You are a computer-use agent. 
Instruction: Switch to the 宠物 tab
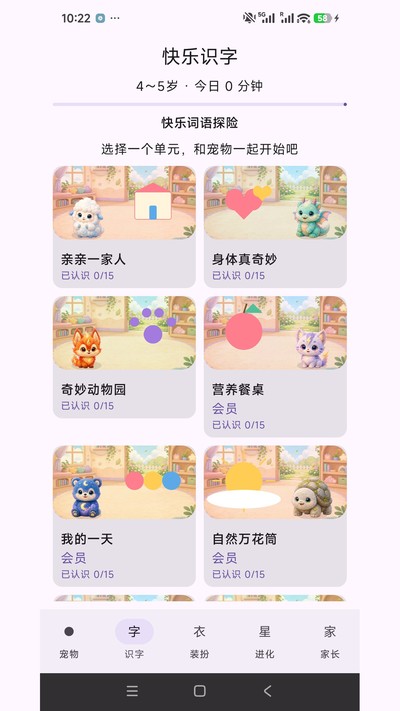click(69, 641)
